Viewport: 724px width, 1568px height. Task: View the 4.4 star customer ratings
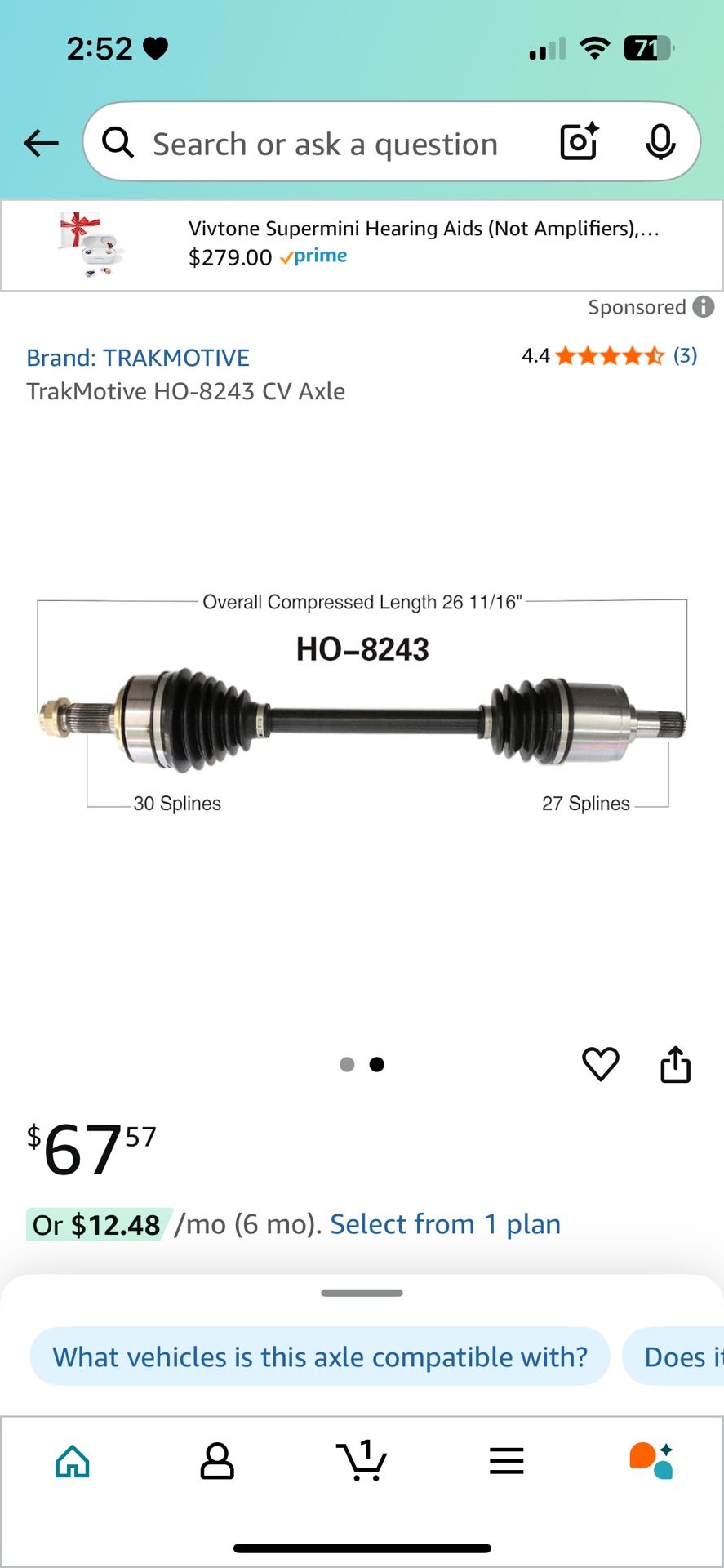click(609, 356)
